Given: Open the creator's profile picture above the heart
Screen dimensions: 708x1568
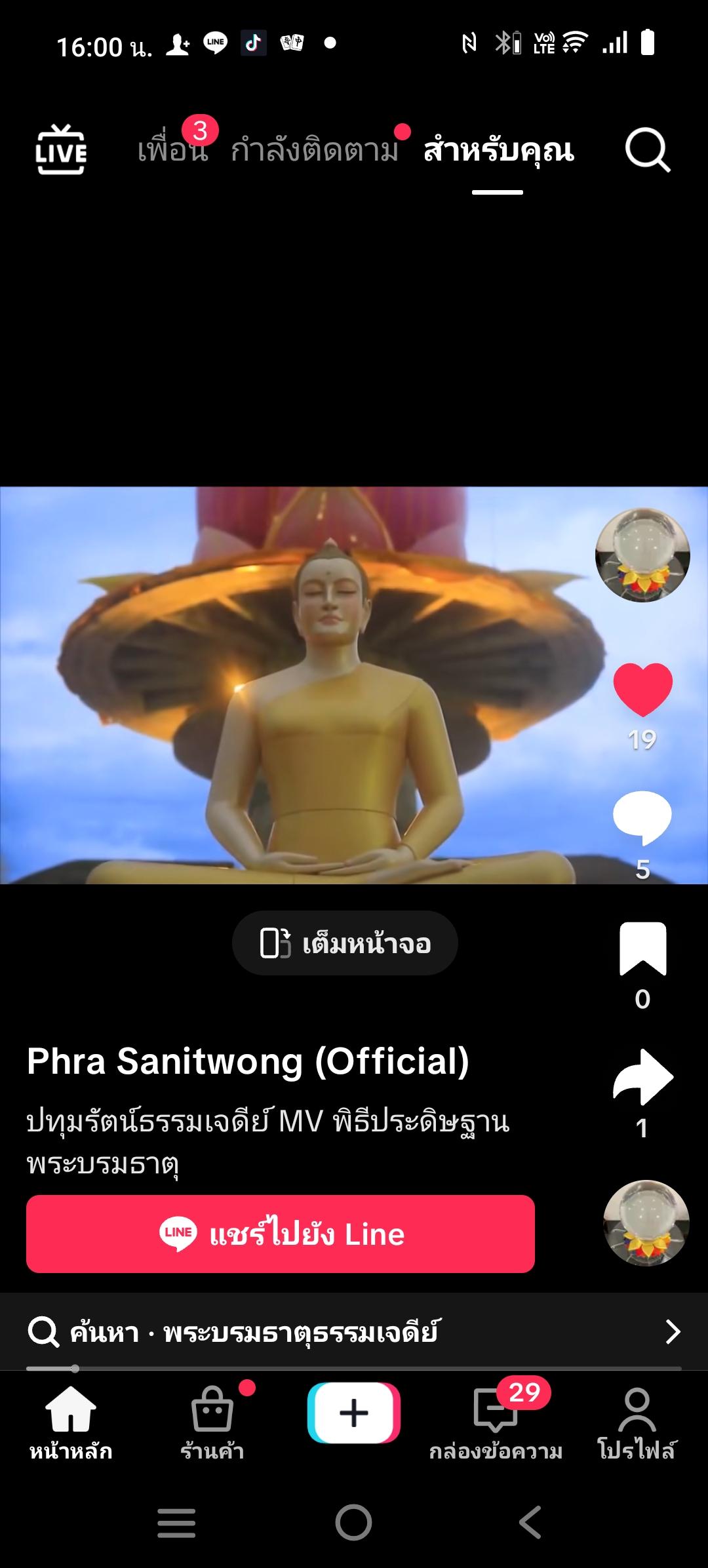Looking at the screenshot, I should click(642, 555).
